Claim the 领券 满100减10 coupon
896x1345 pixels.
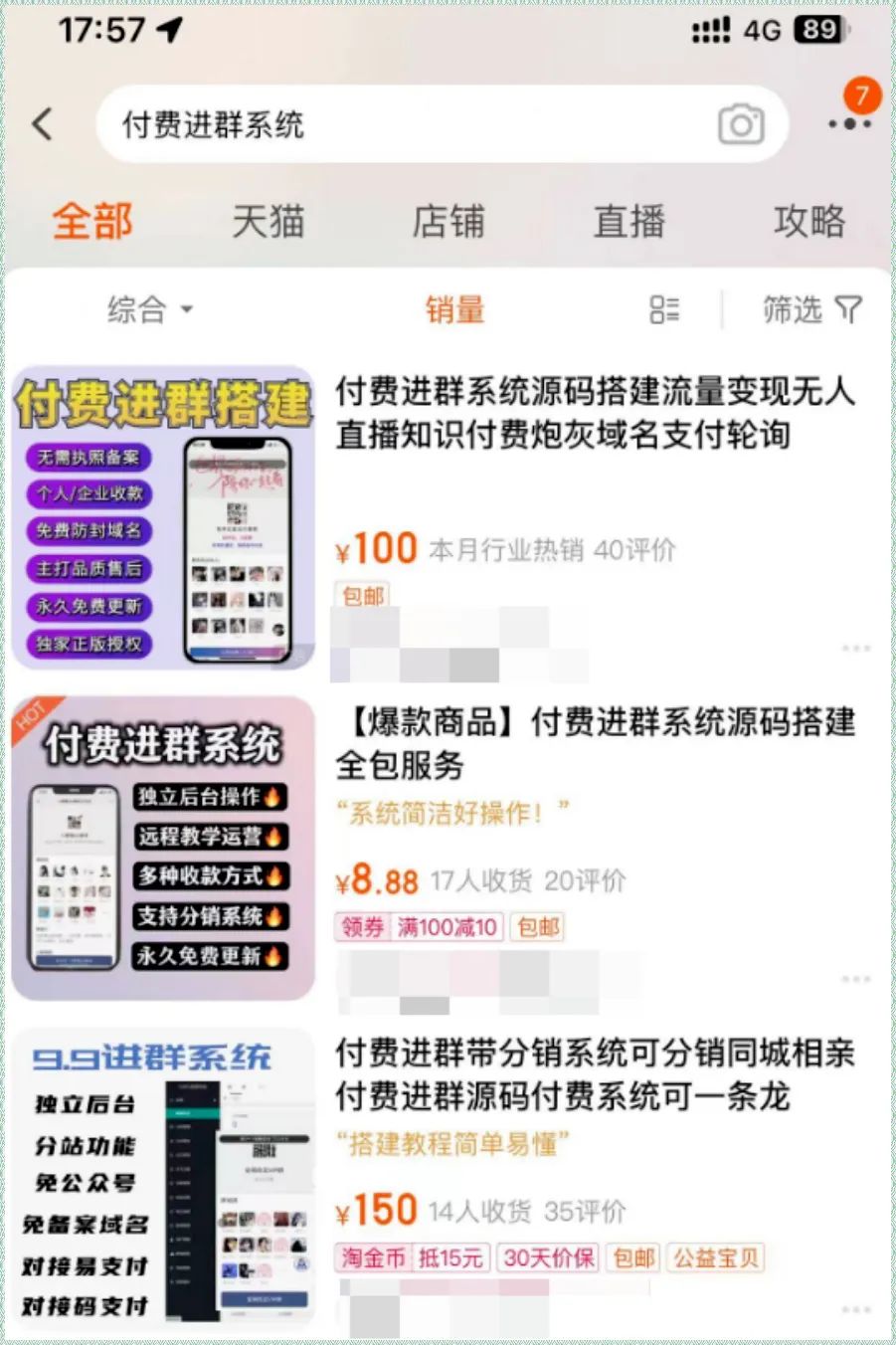click(x=420, y=927)
